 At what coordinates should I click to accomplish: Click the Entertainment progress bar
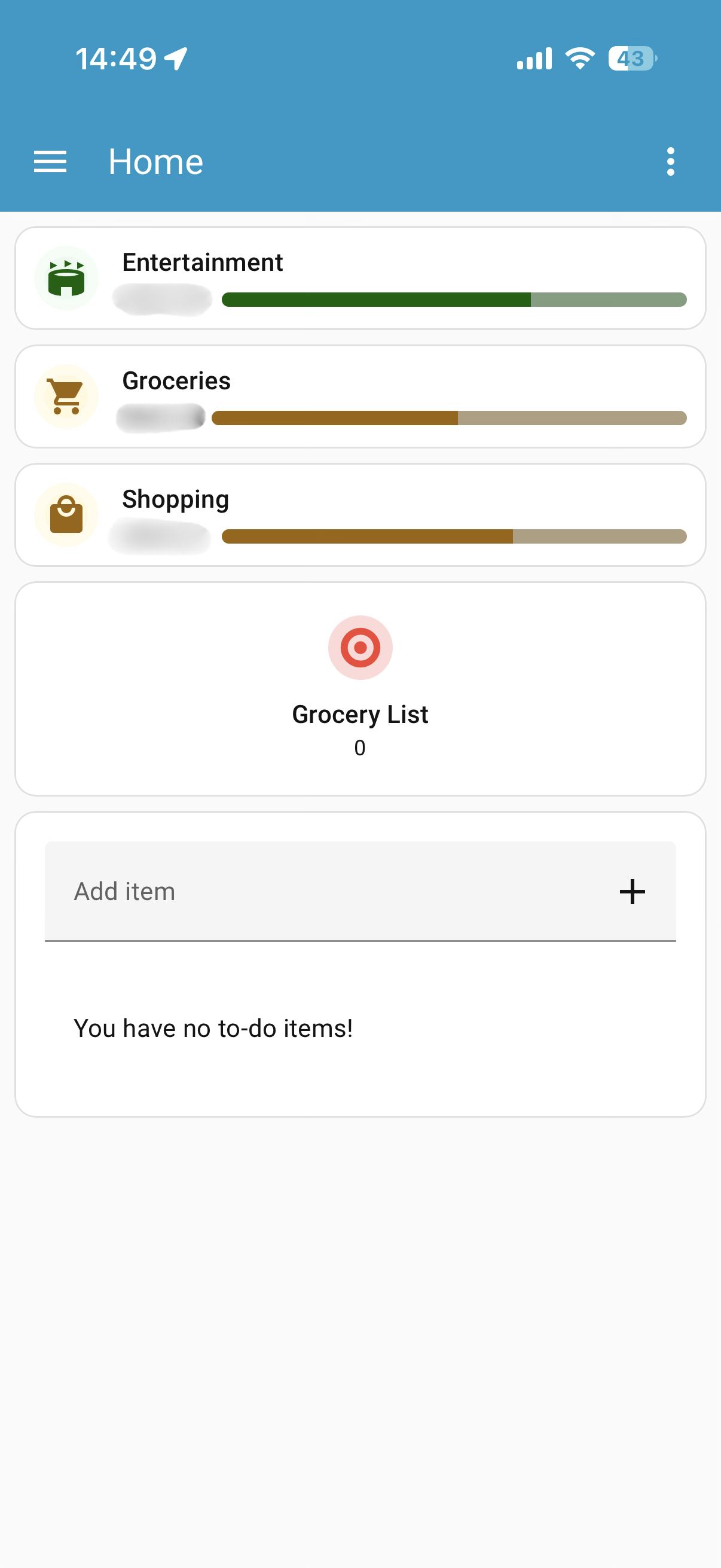[x=454, y=300]
